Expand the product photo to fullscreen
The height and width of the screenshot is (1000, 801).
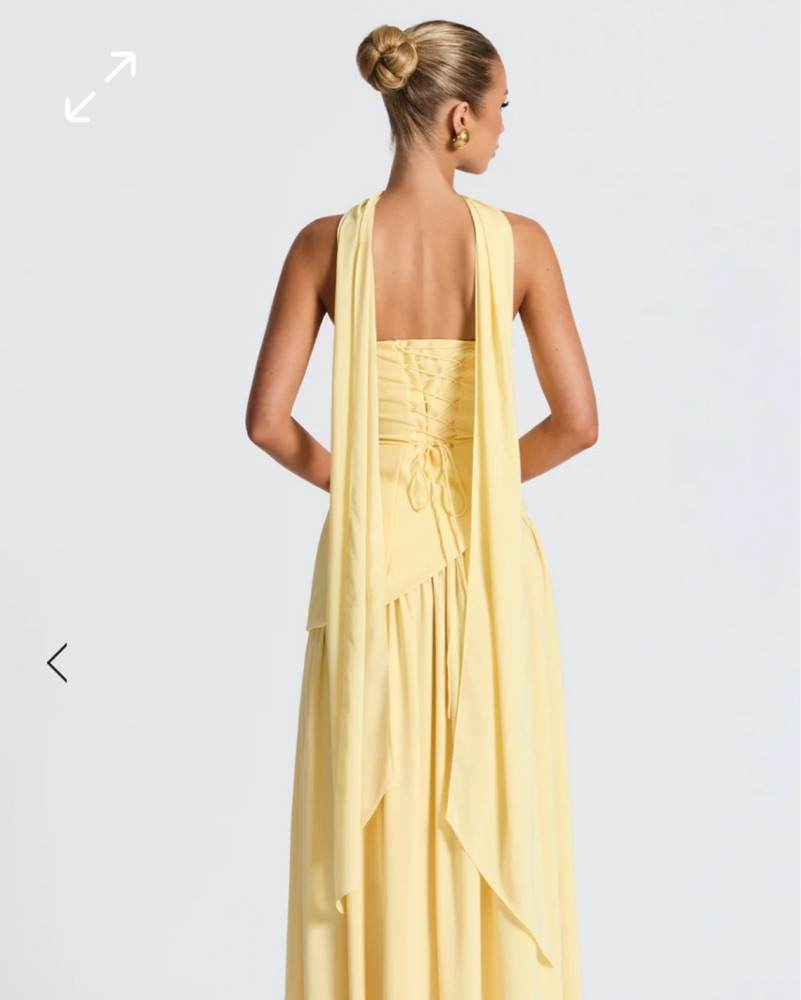click(x=100, y=87)
